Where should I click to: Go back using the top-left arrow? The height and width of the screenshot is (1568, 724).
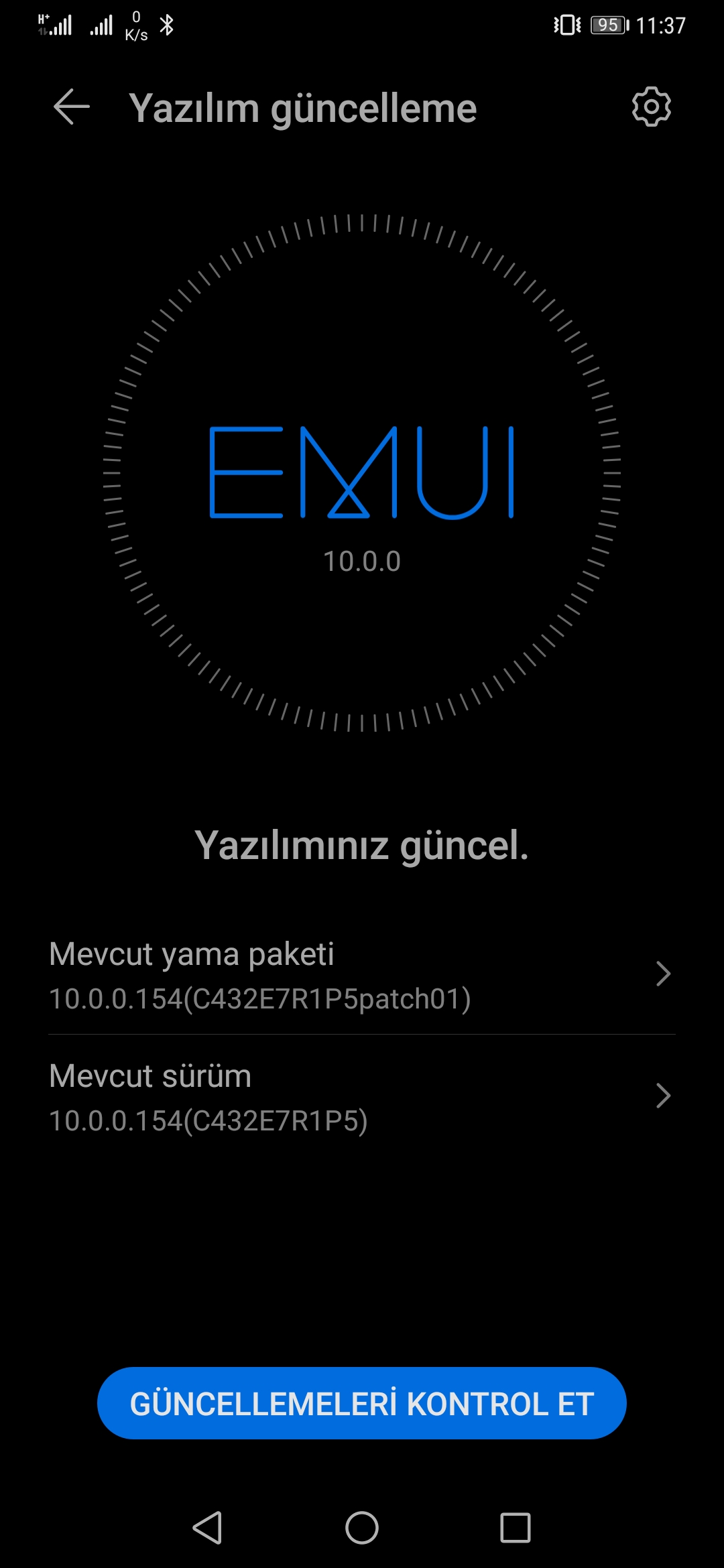(72, 107)
